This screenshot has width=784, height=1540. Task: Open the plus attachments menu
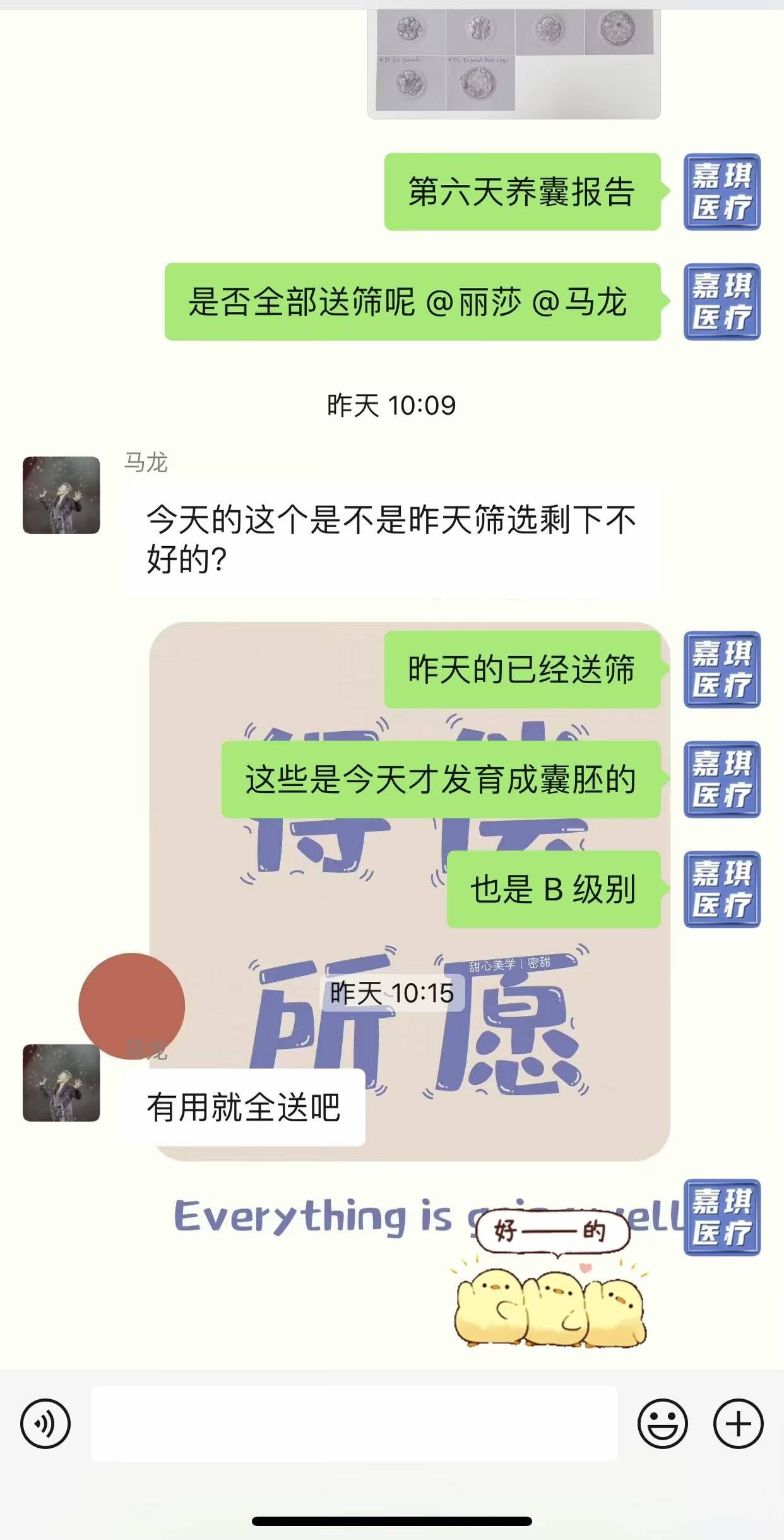[x=738, y=1424]
